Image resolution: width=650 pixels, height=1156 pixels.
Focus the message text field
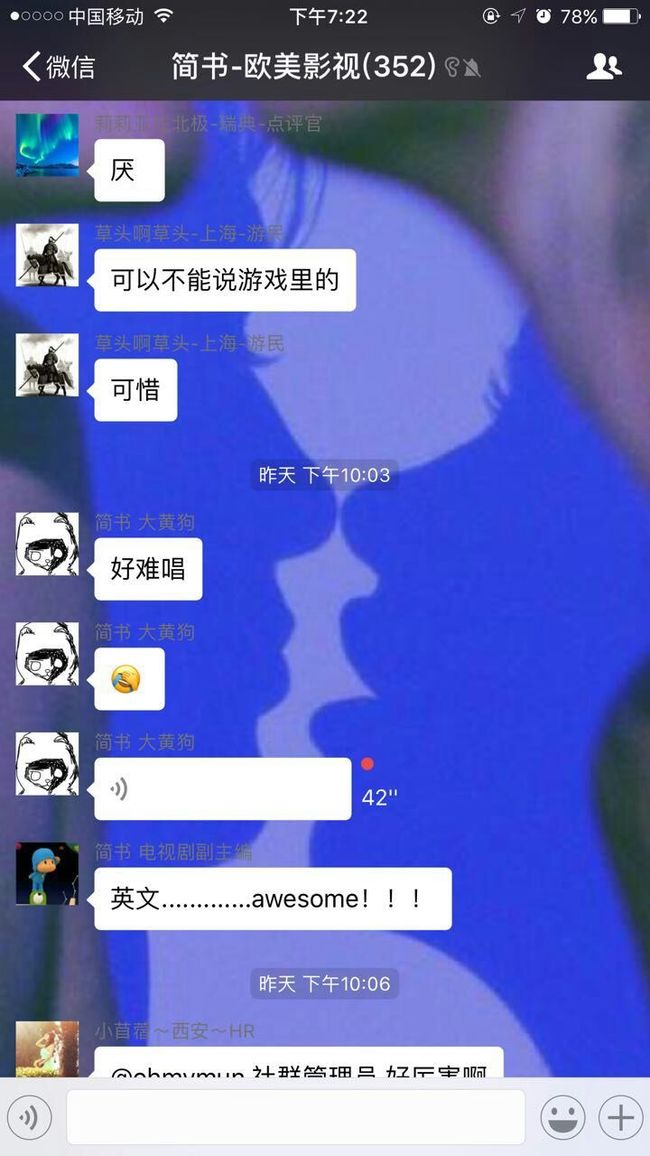tap(296, 1118)
